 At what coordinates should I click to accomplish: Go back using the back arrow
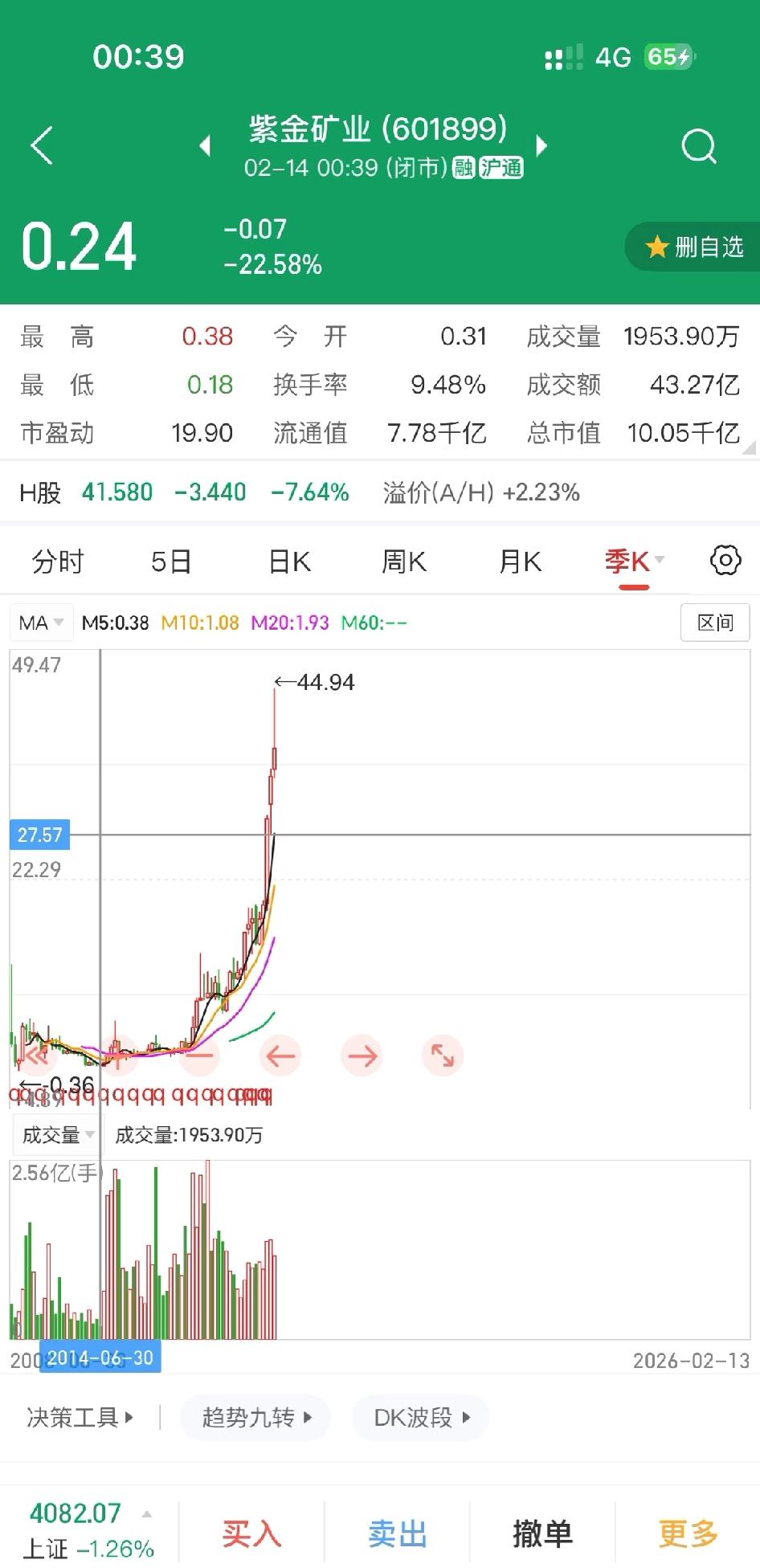tap(42, 146)
